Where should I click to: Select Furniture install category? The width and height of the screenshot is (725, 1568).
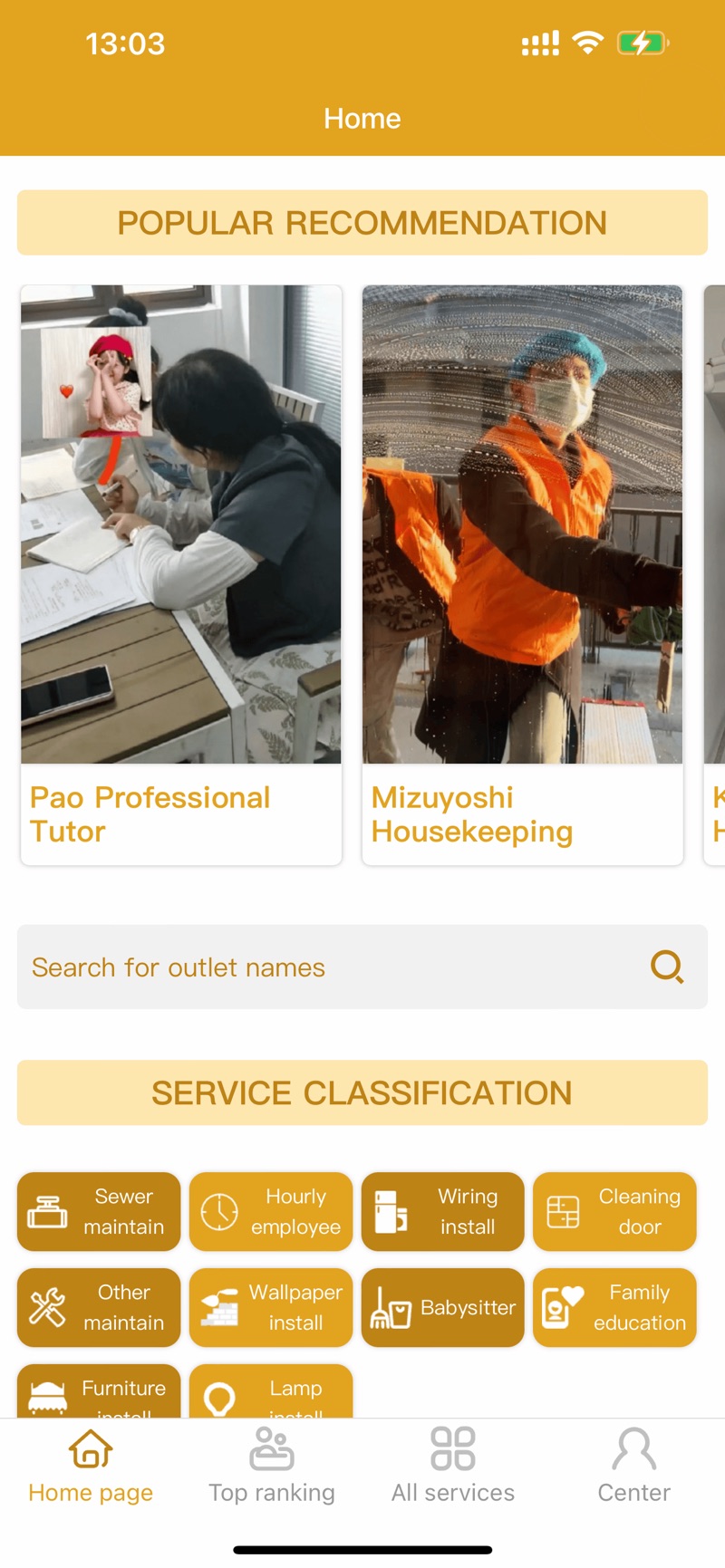pyautogui.click(x=99, y=1392)
